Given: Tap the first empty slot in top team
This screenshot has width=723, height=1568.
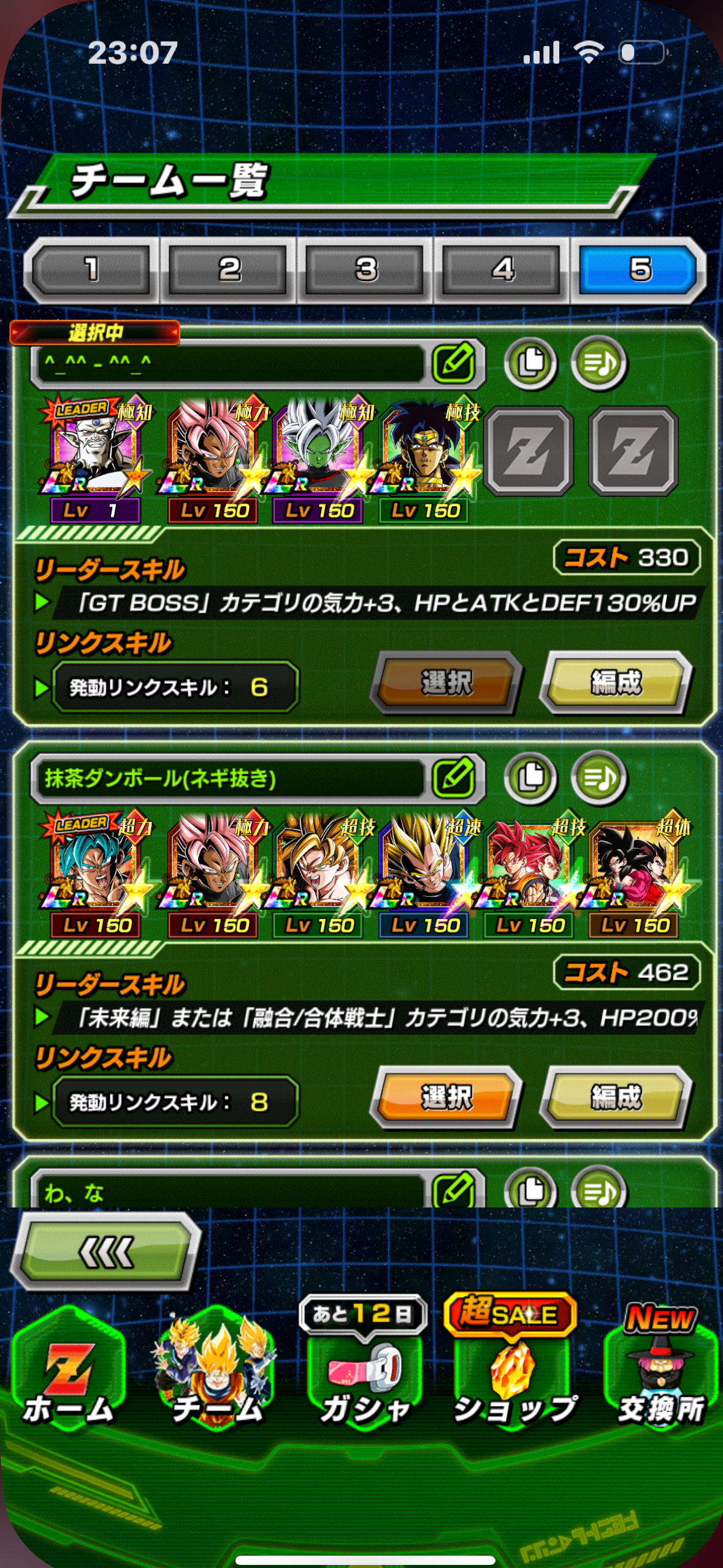Looking at the screenshot, I should 529,450.
